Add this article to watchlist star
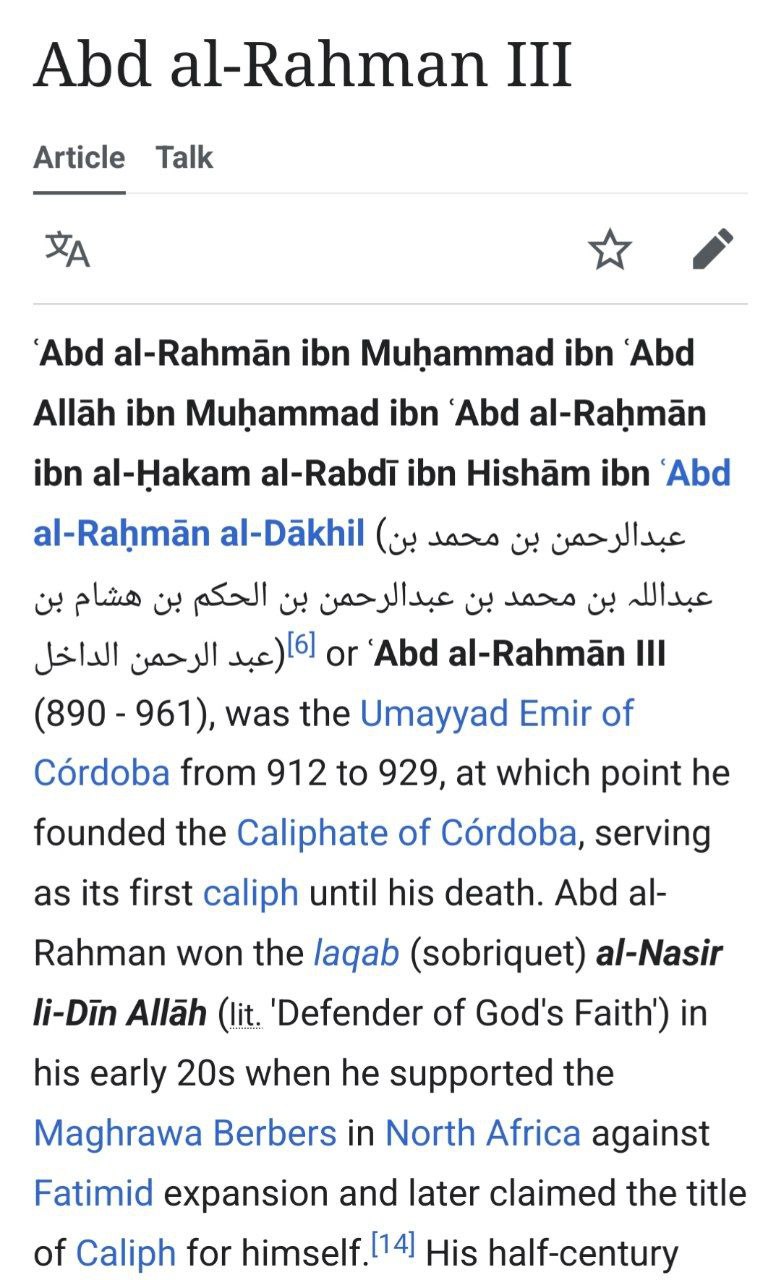781x1280 pixels. [x=610, y=250]
